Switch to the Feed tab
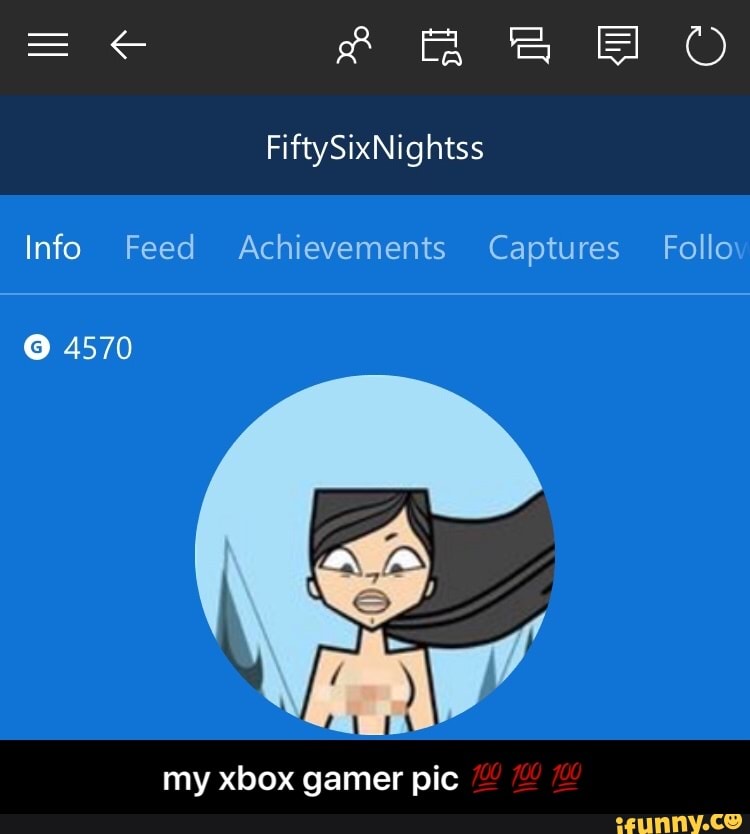This screenshot has height=834, width=750. (x=160, y=247)
